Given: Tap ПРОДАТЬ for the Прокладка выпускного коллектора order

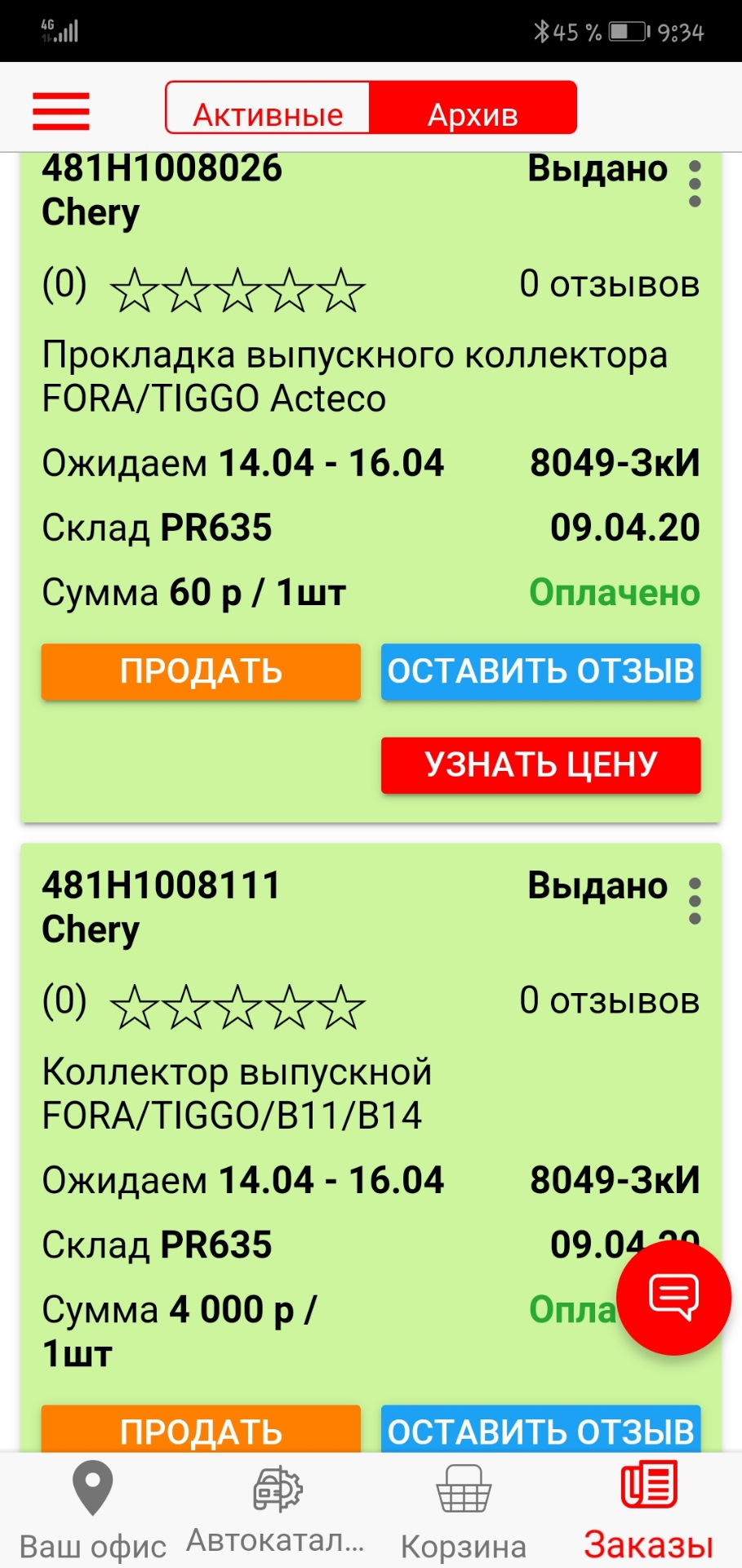Looking at the screenshot, I should (x=201, y=671).
